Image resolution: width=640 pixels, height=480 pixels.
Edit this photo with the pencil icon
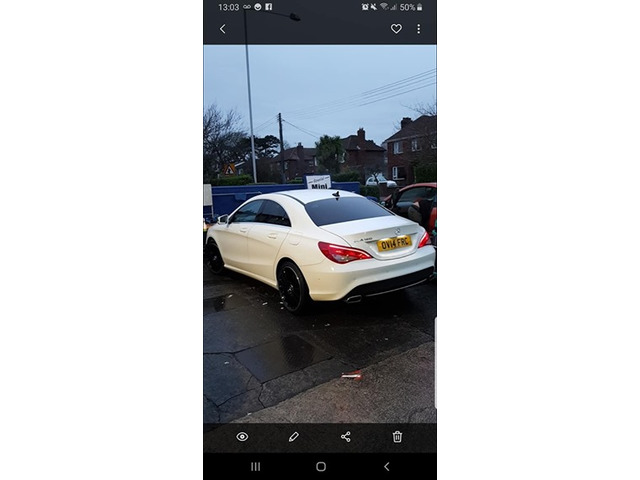(294, 437)
